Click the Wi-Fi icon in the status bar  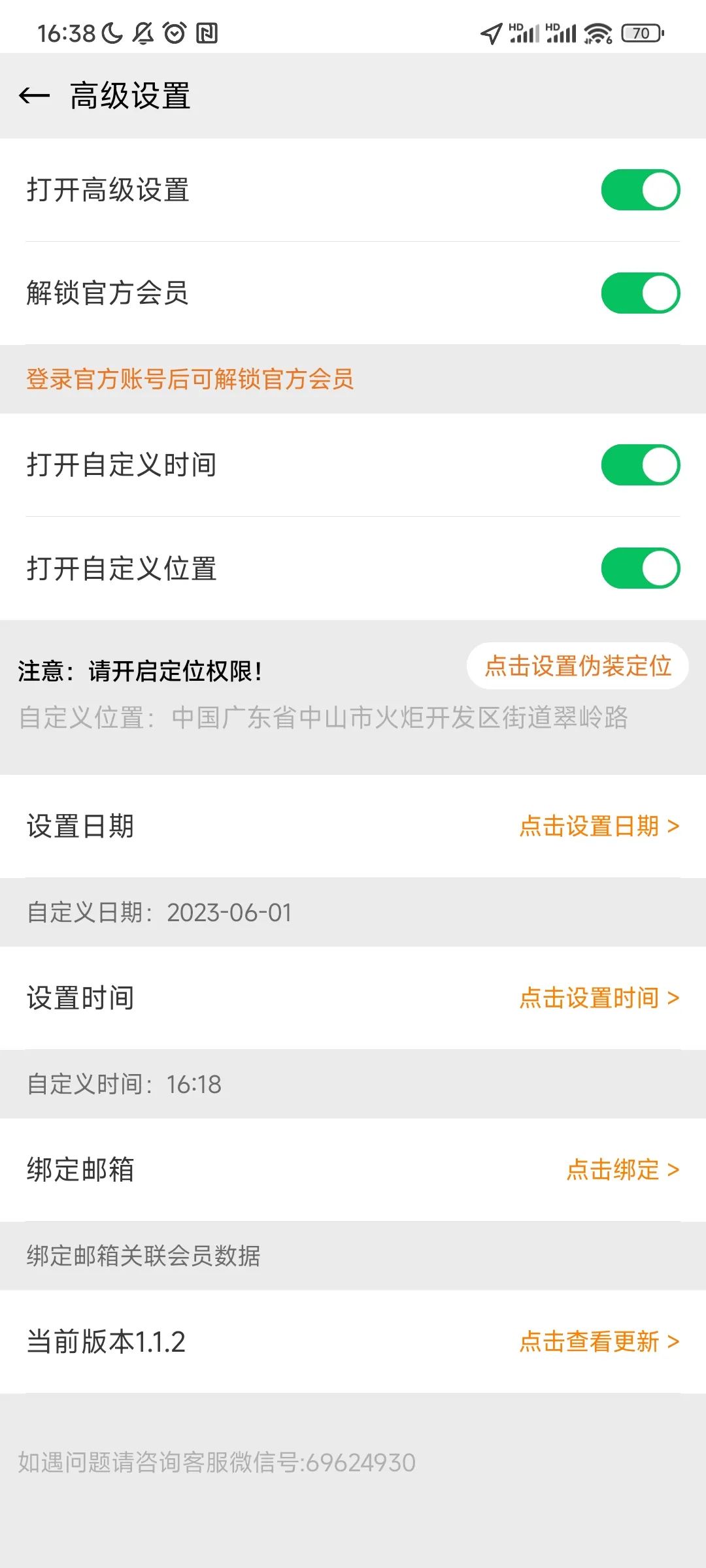click(598, 31)
